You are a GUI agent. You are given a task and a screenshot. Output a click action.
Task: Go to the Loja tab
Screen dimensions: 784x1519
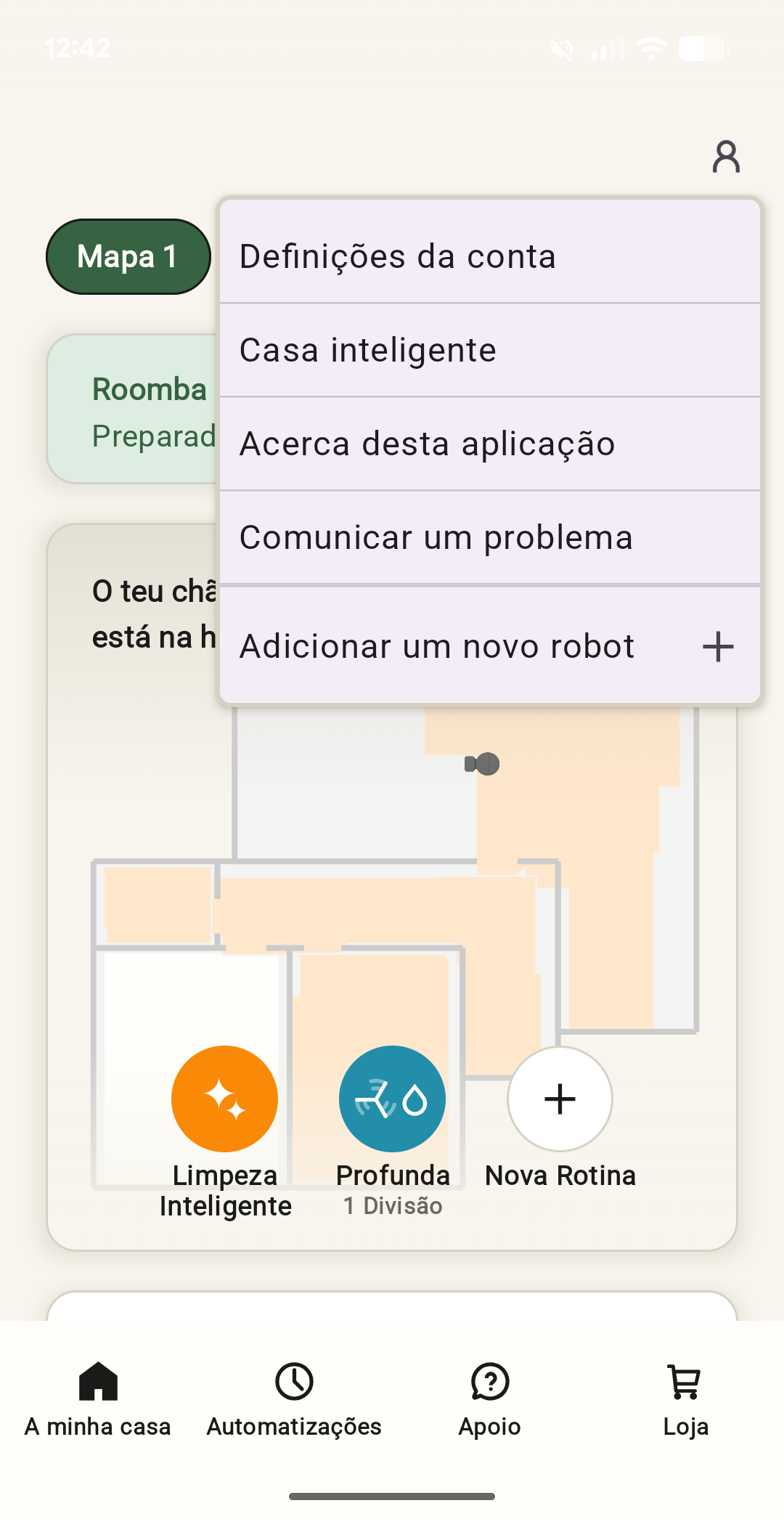(685, 1399)
